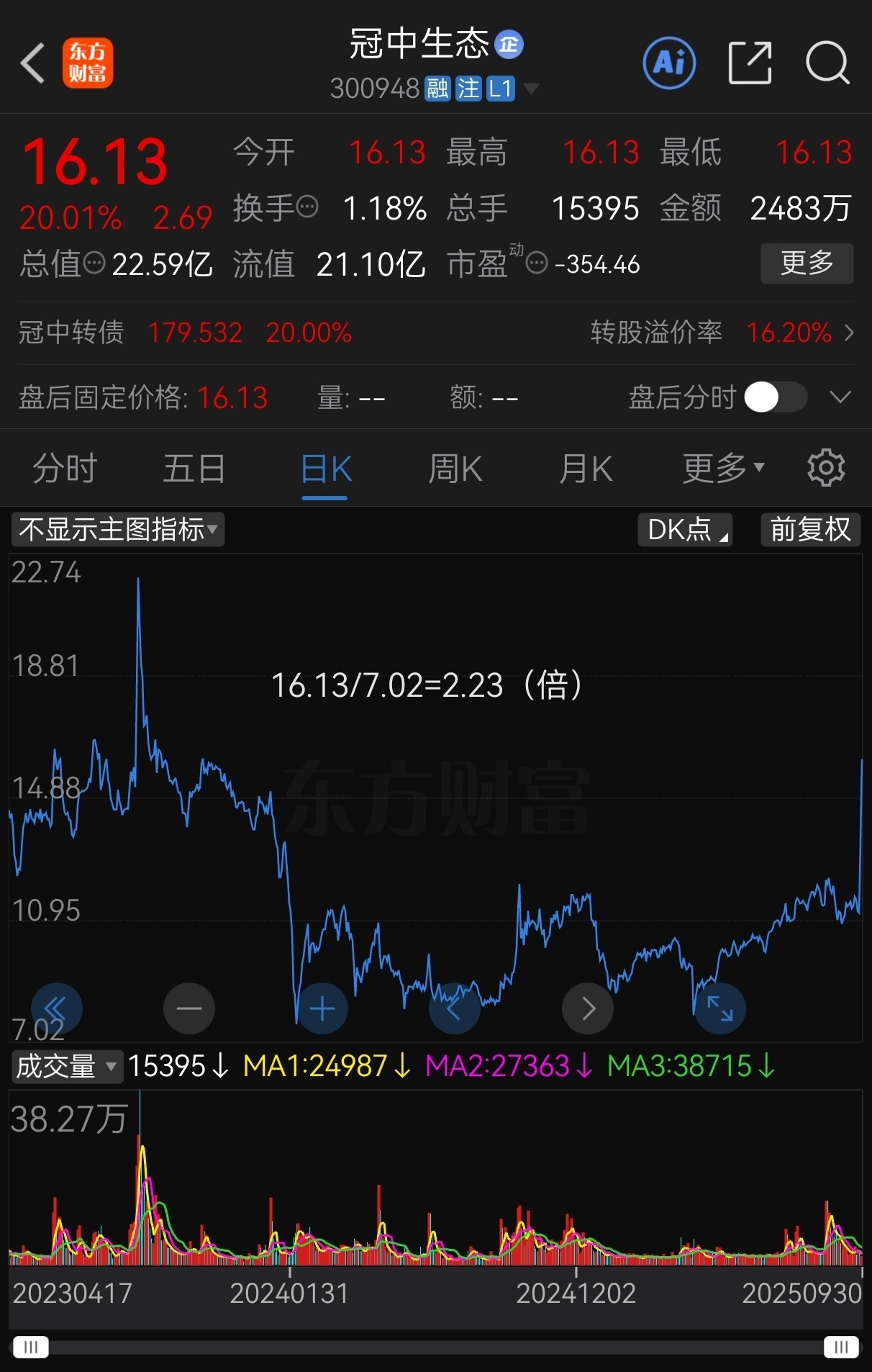Expand chart to fullscreen
Viewport: 872px width, 1372px height.
point(719,1008)
